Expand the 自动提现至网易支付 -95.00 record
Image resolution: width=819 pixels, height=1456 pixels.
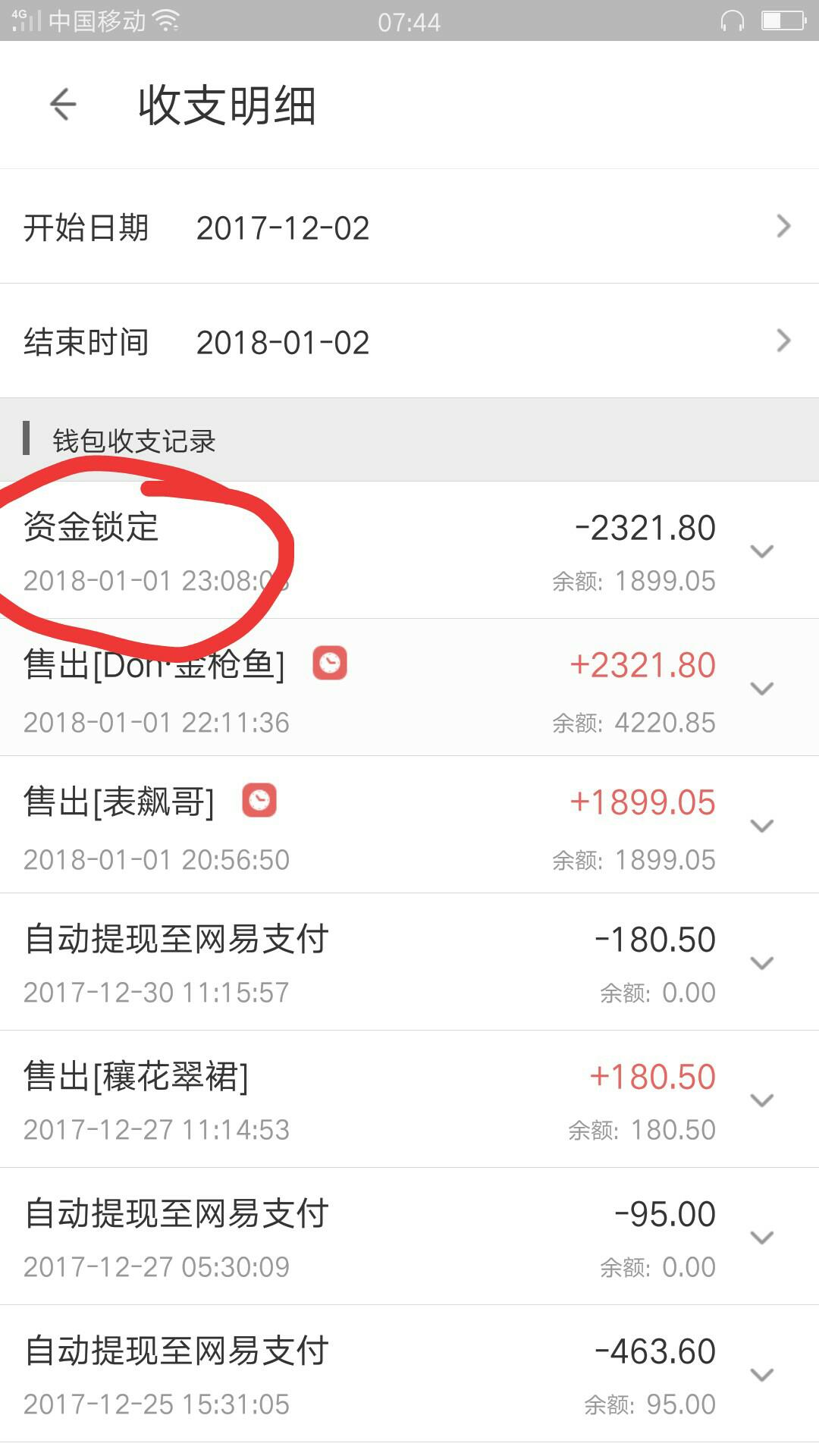tap(761, 1238)
